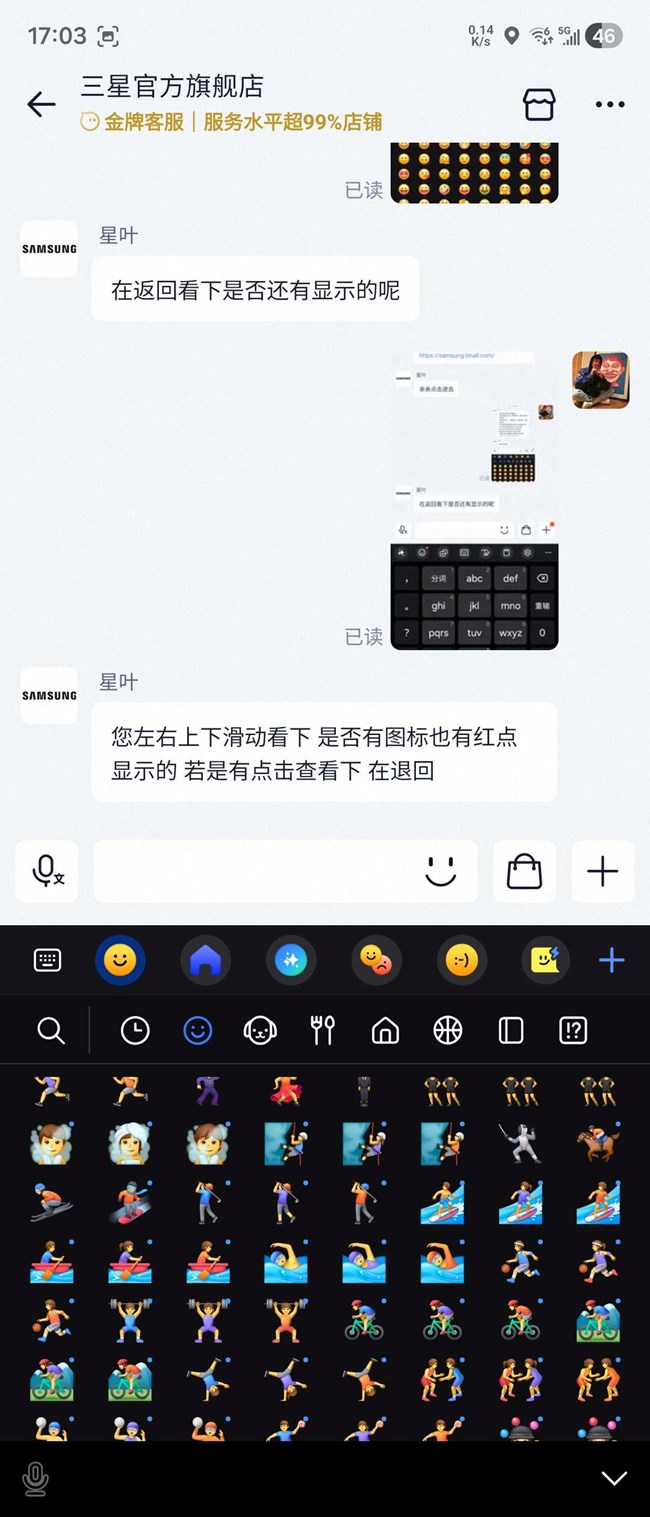This screenshot has width=650, height=1517.
Task: Switch to the food and drink emoji category
Action: point(322,1030)
